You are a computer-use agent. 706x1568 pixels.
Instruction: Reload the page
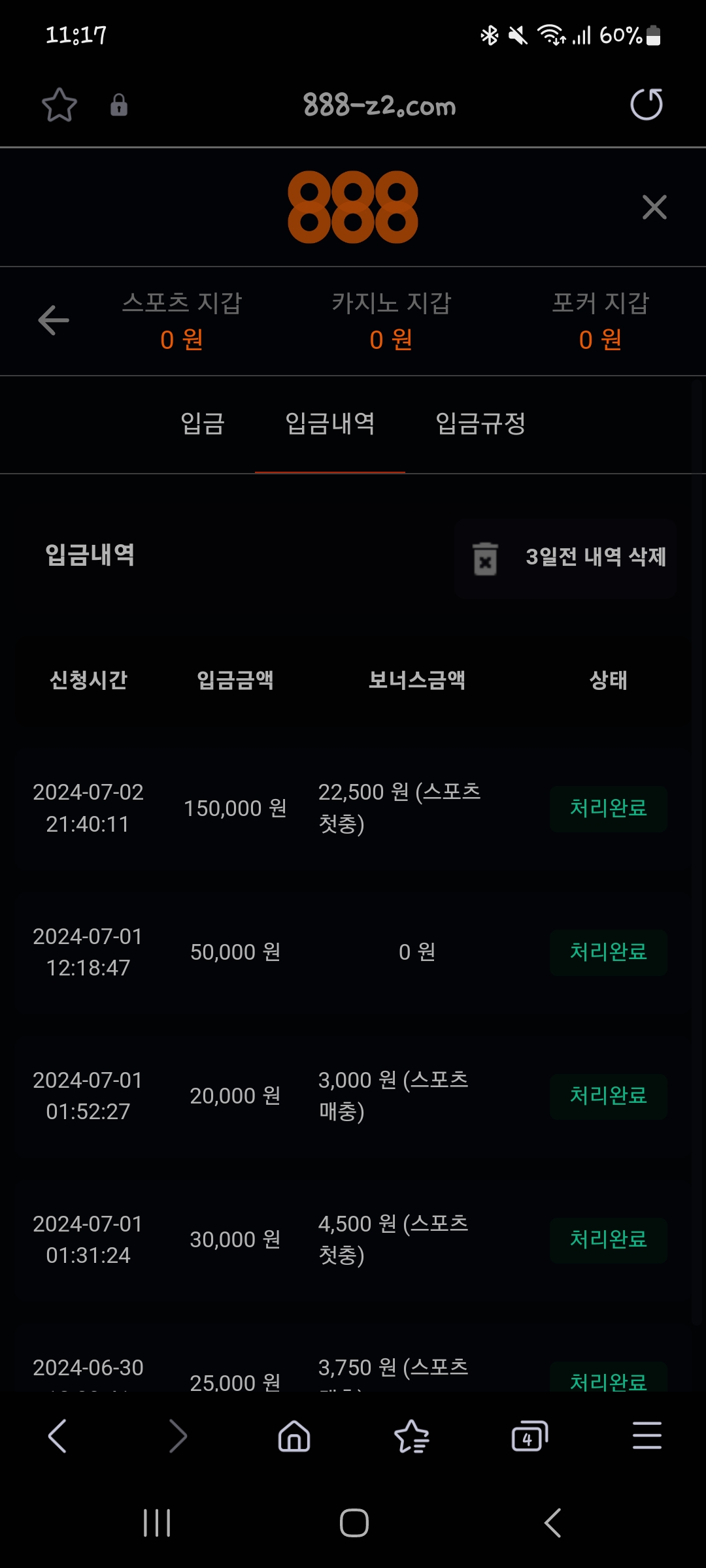(646, 105)
